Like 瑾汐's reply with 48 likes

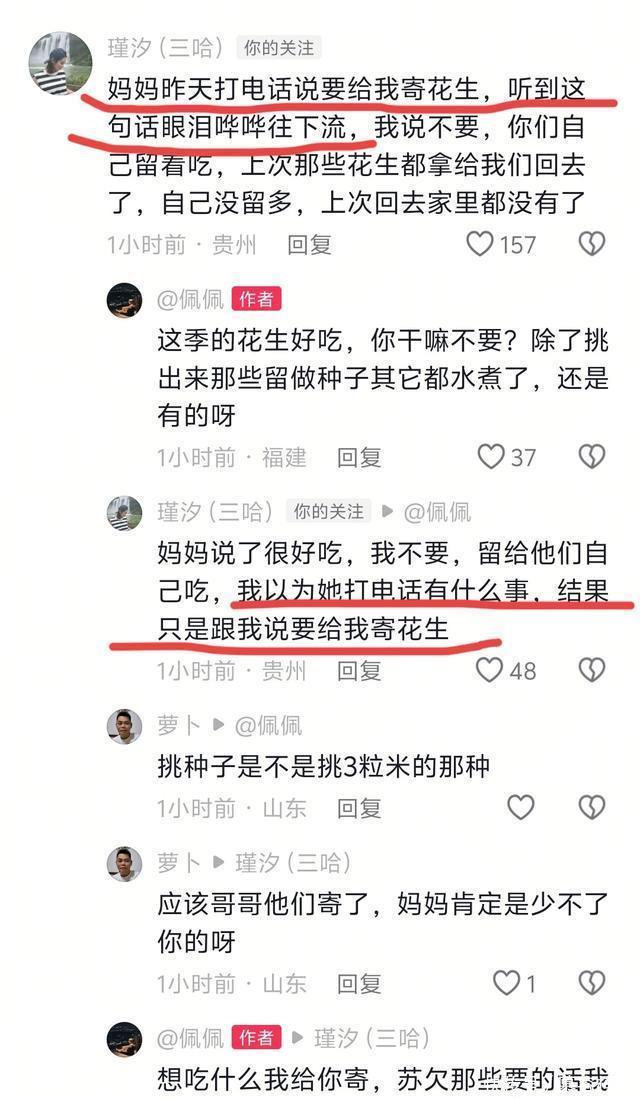[489, 670]
